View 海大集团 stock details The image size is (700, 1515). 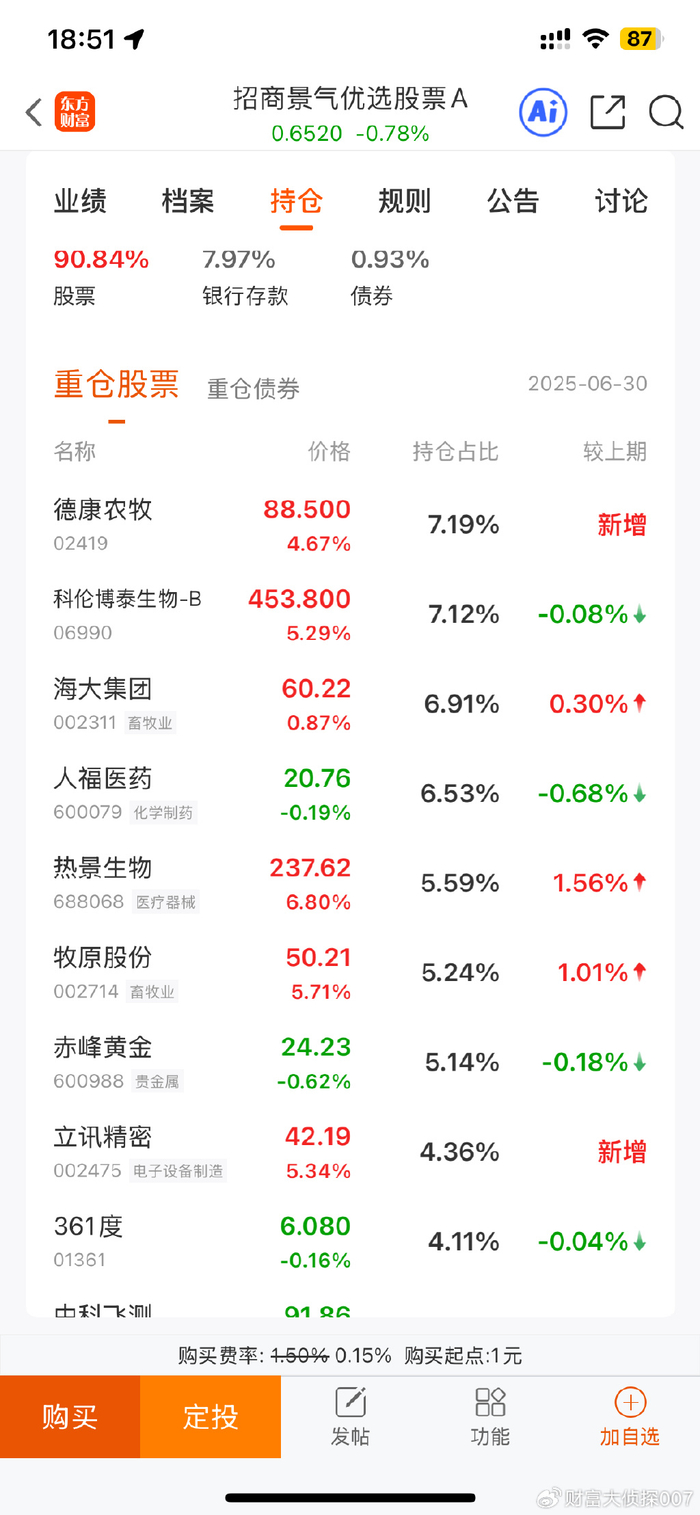point(350,704)
